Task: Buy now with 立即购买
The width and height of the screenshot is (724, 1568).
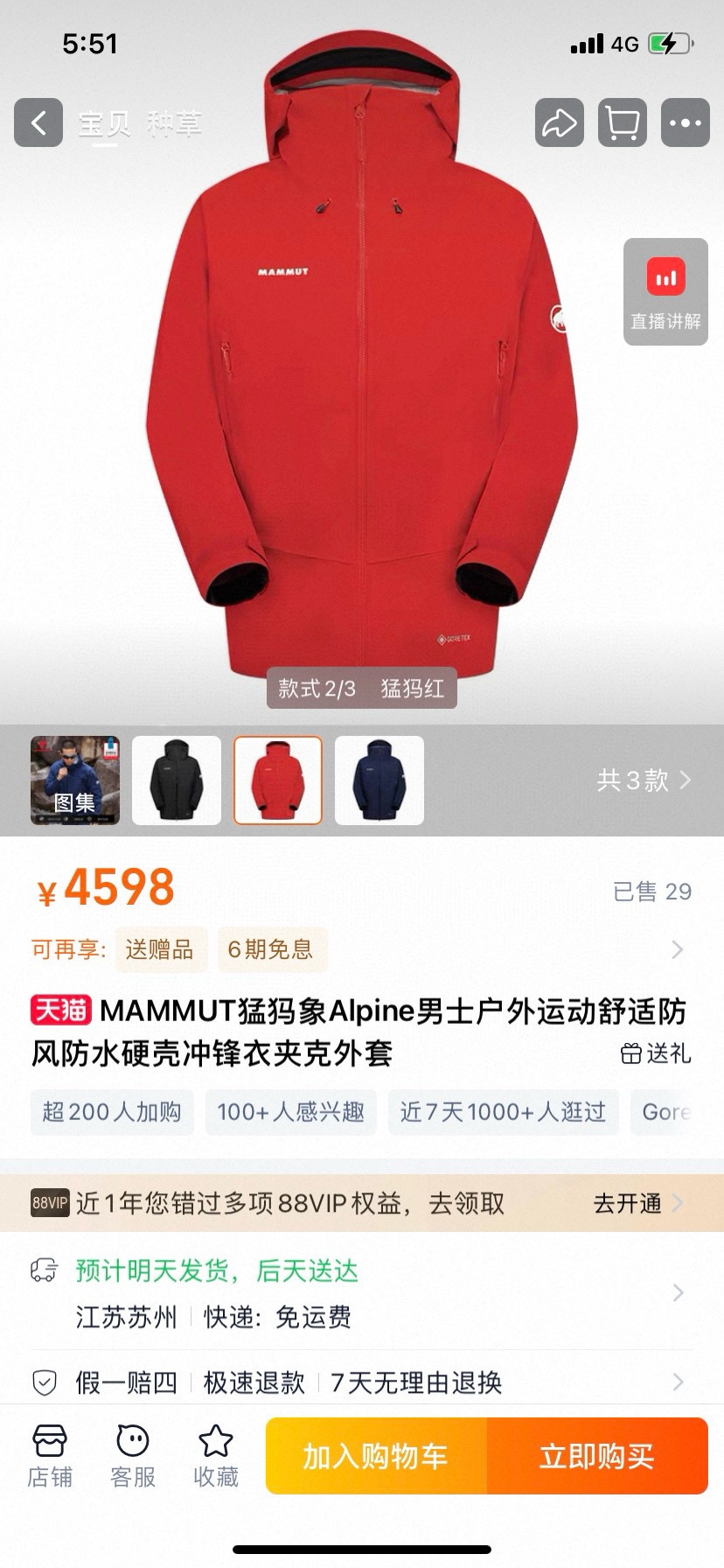Action: [x=597, y=1456]
